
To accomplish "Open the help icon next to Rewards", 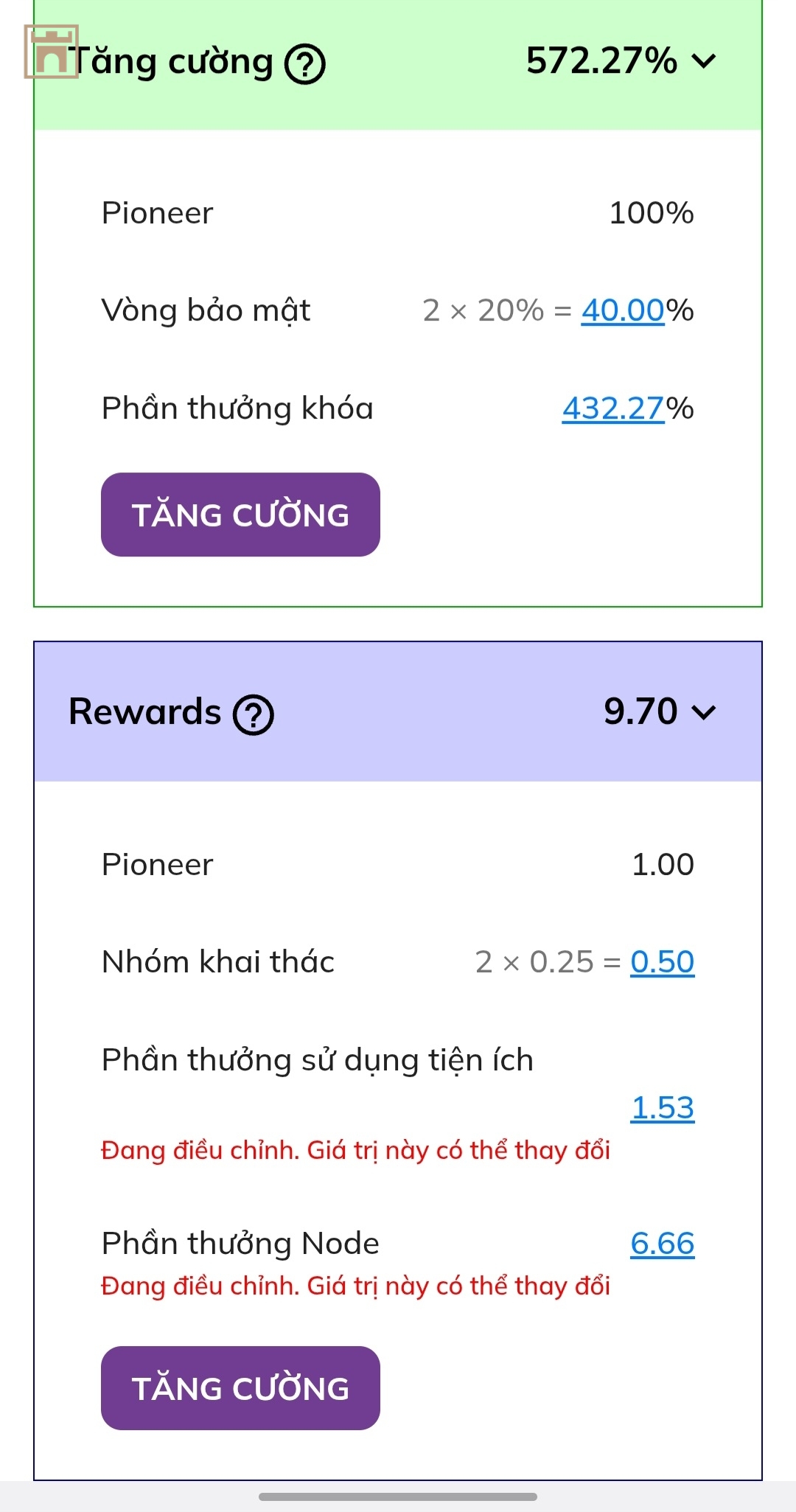I will coord(254,715).
